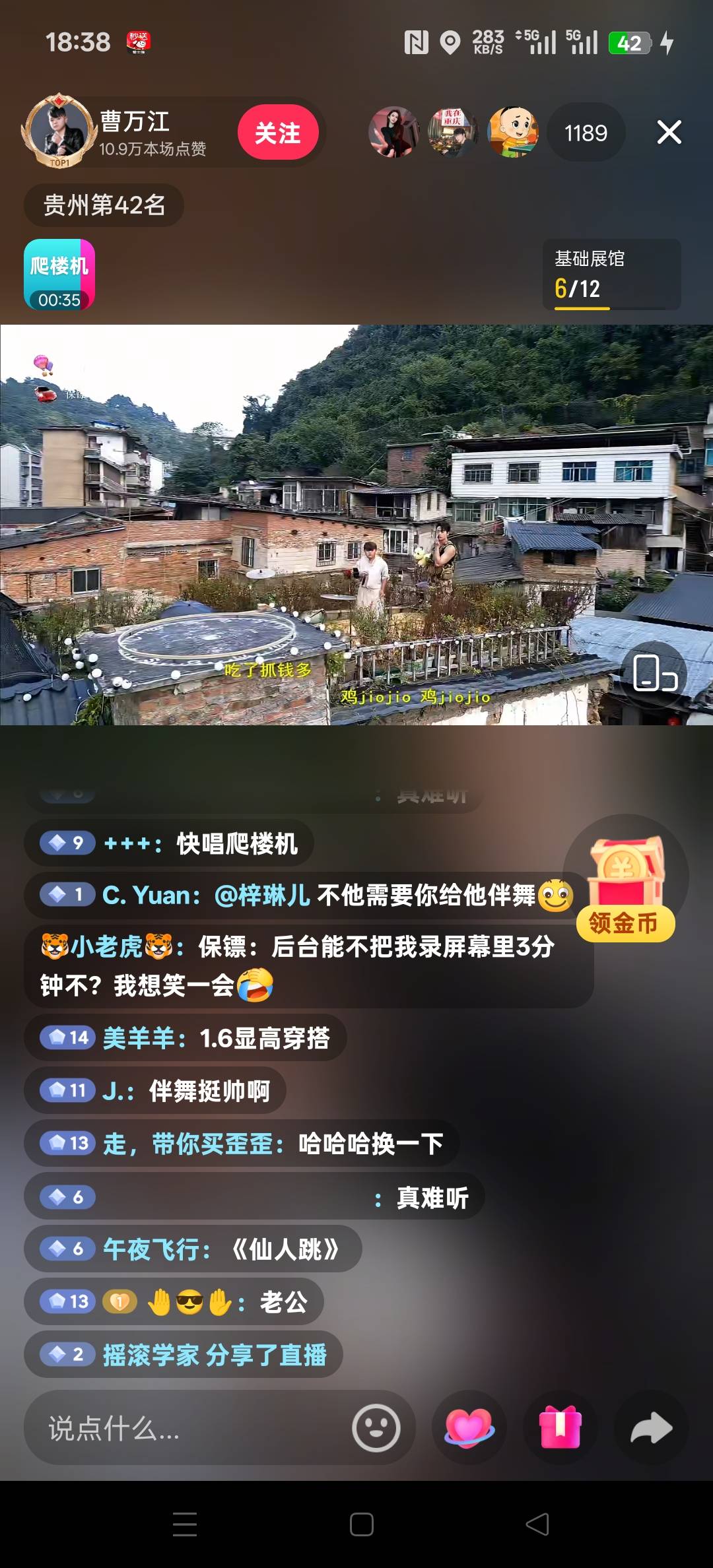Open the emoji picker

(376, 1429)
